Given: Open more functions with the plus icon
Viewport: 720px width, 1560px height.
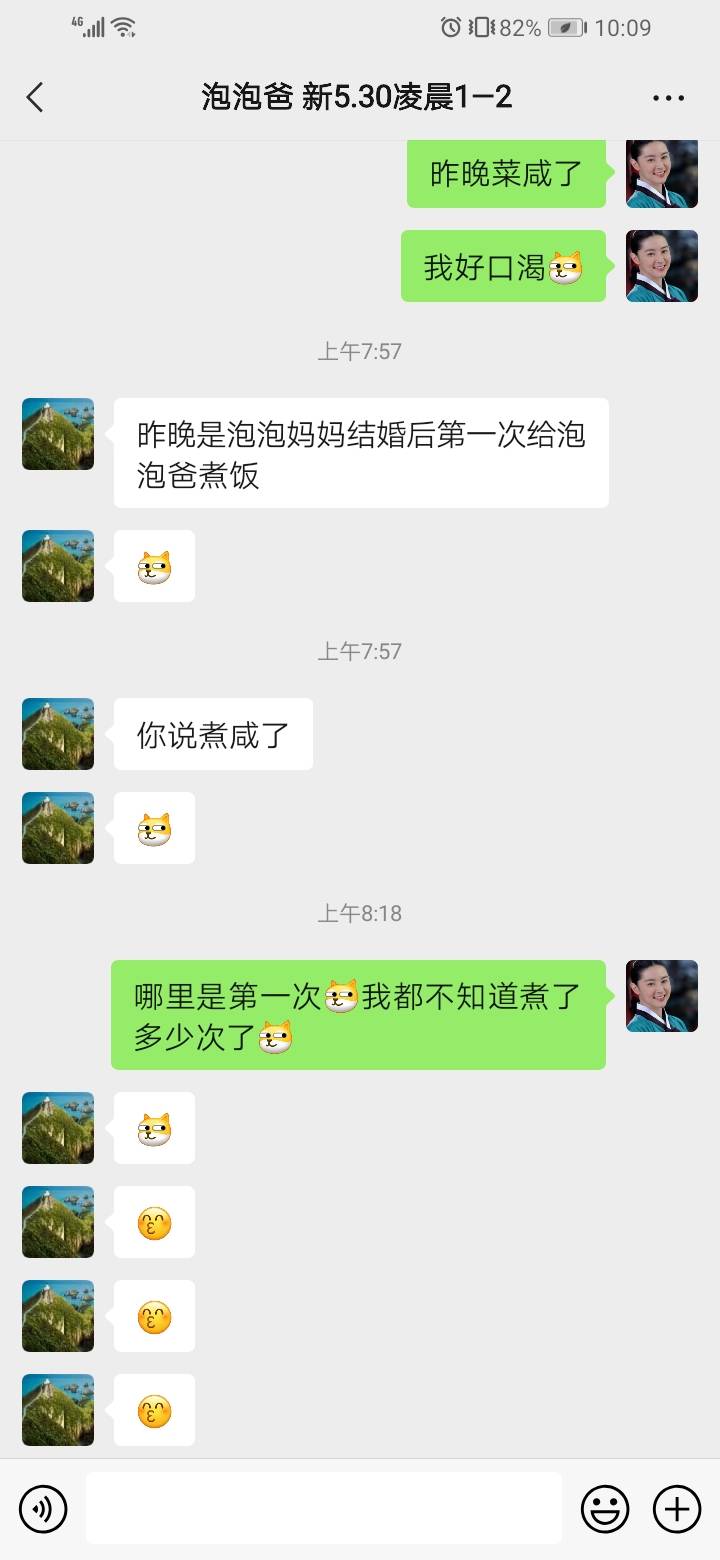Looking at the screenshot, I should pyautogui.click(x=678, y=1508).
